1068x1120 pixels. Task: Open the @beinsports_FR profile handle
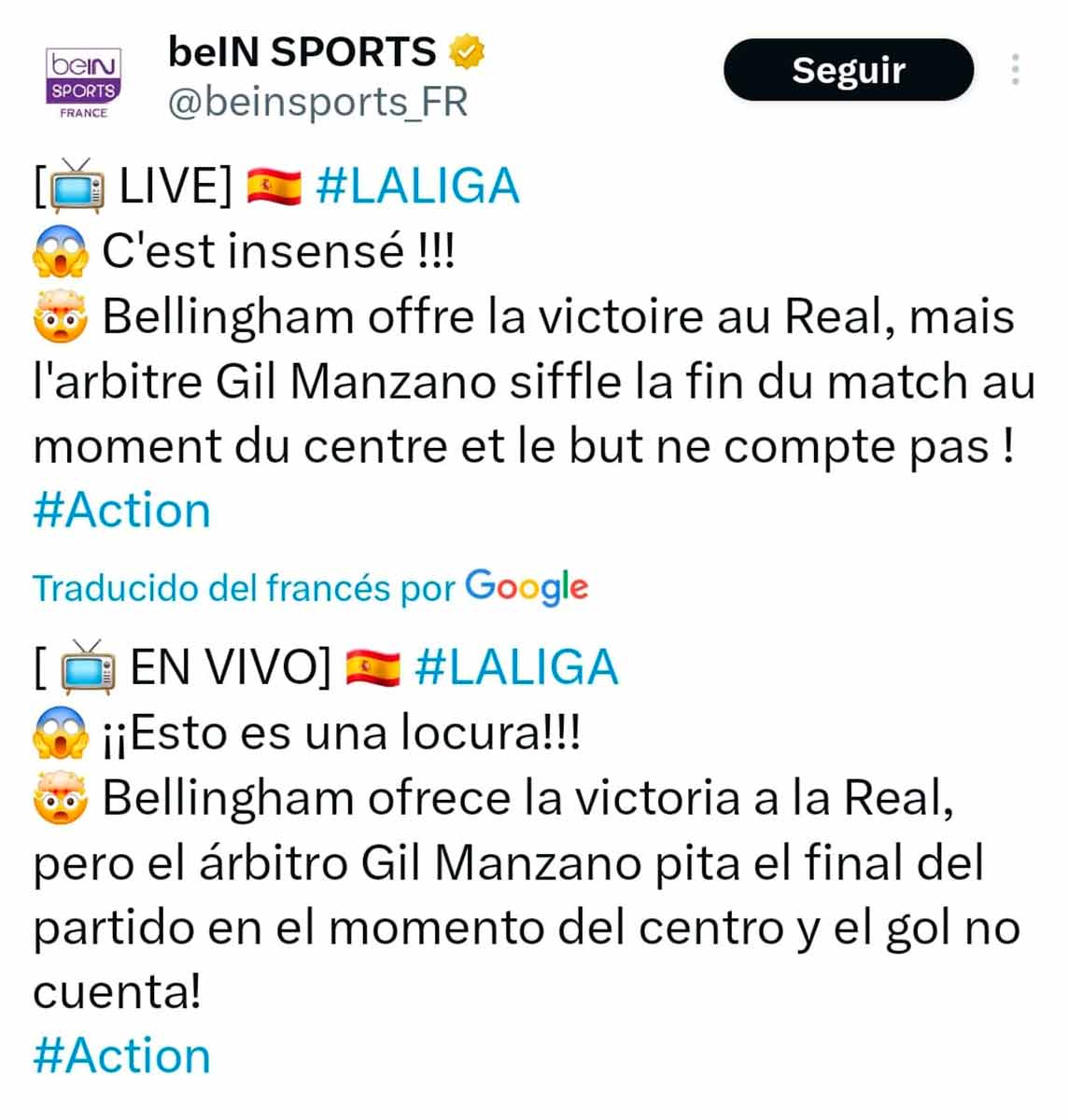(x=317, y=102)
